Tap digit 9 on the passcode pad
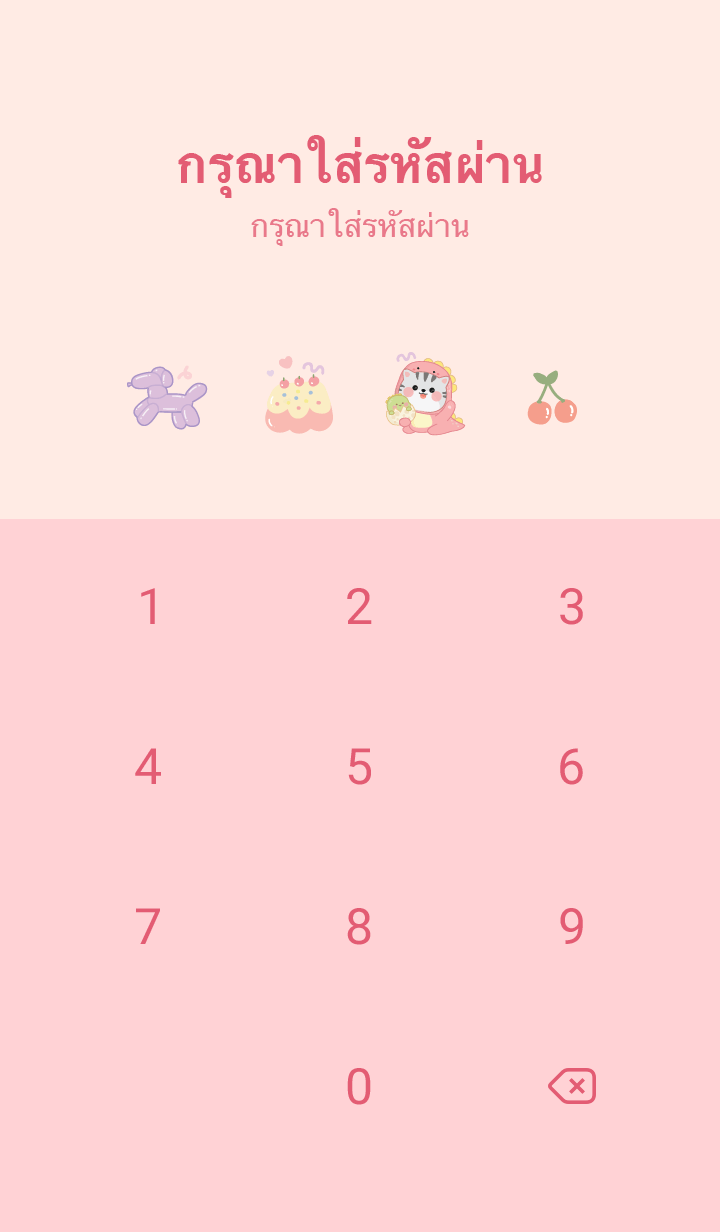Viewport: 720px width, 1232px height. coord(571,927)
